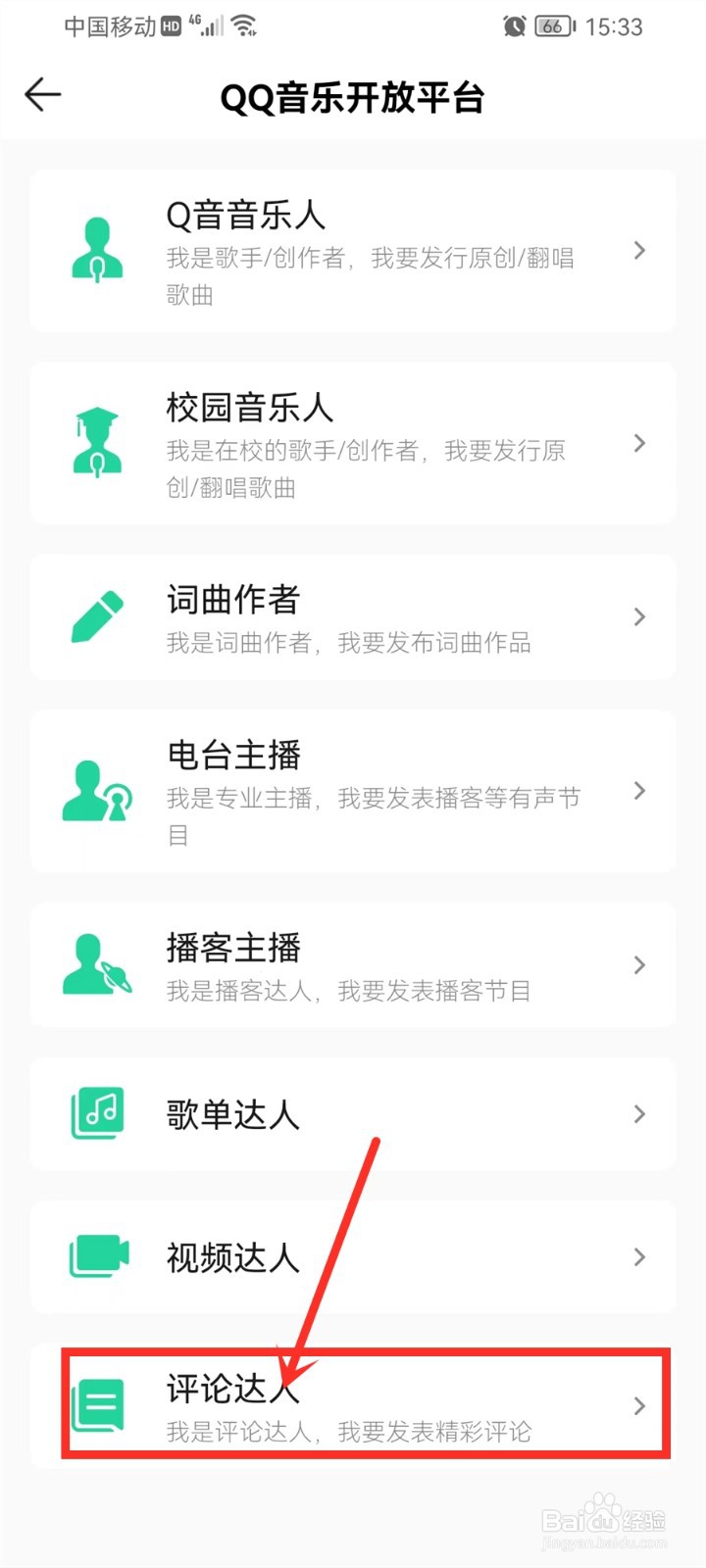706x1568 pixels.
Task: Click the QQ音乐开放平台 title
Action: [353, 98]
